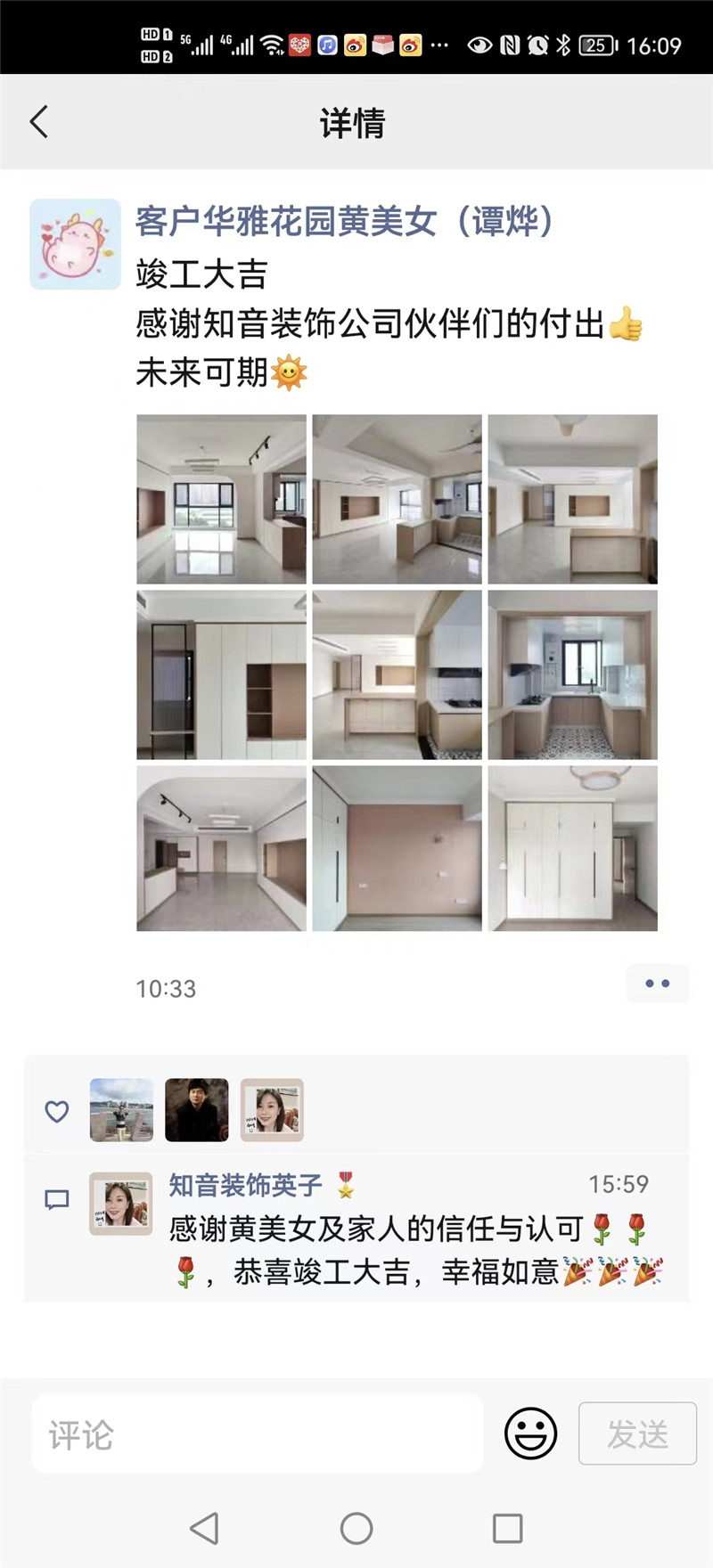713x1568 pixels.
Task: Open the first photo with black-framed window
Action: pos(221,499)
